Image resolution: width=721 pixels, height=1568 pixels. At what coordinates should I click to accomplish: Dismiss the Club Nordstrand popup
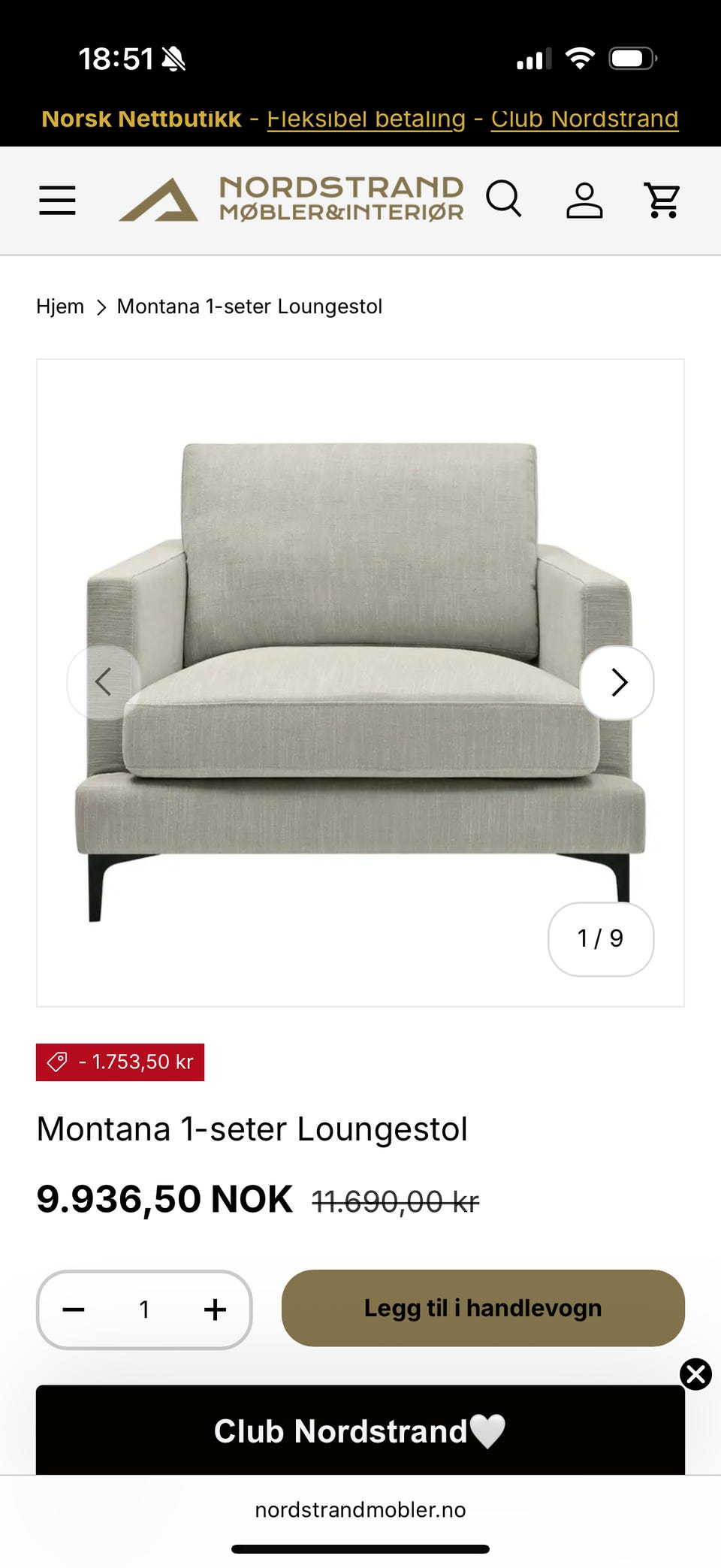(695, 1374)
